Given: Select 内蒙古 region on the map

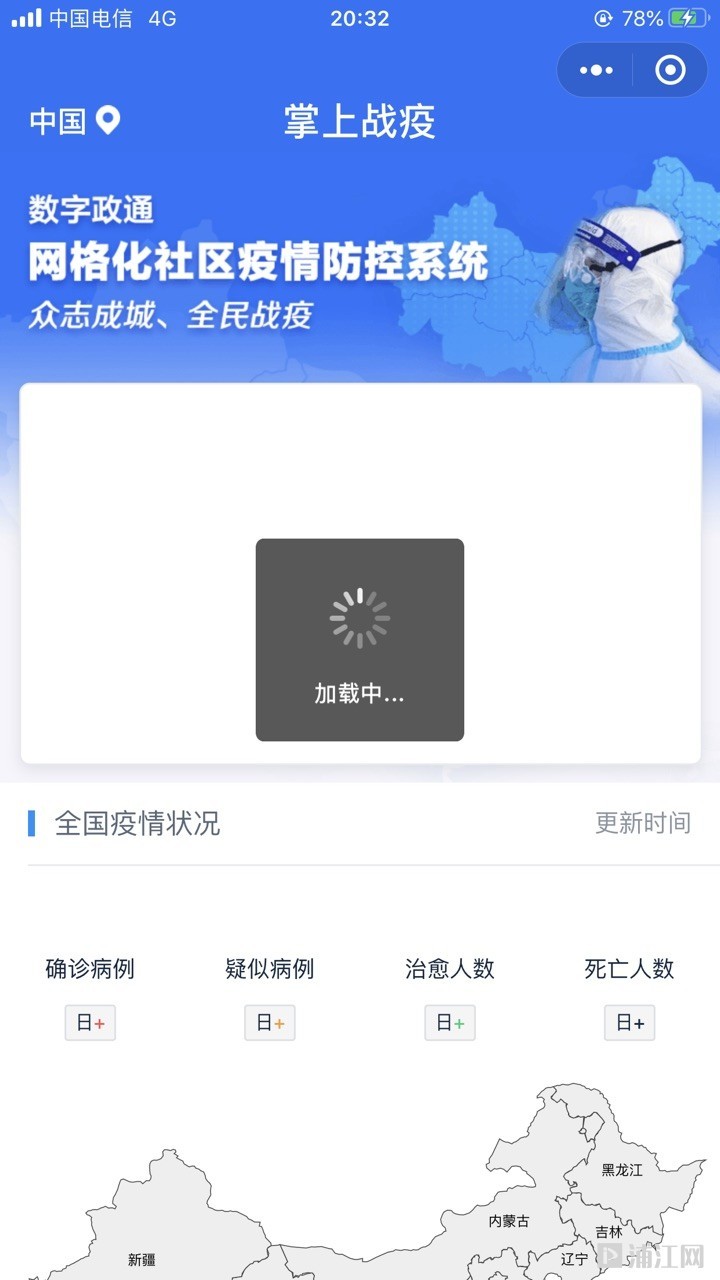Looking at the screenshot, I should (x=509, y=1221).
